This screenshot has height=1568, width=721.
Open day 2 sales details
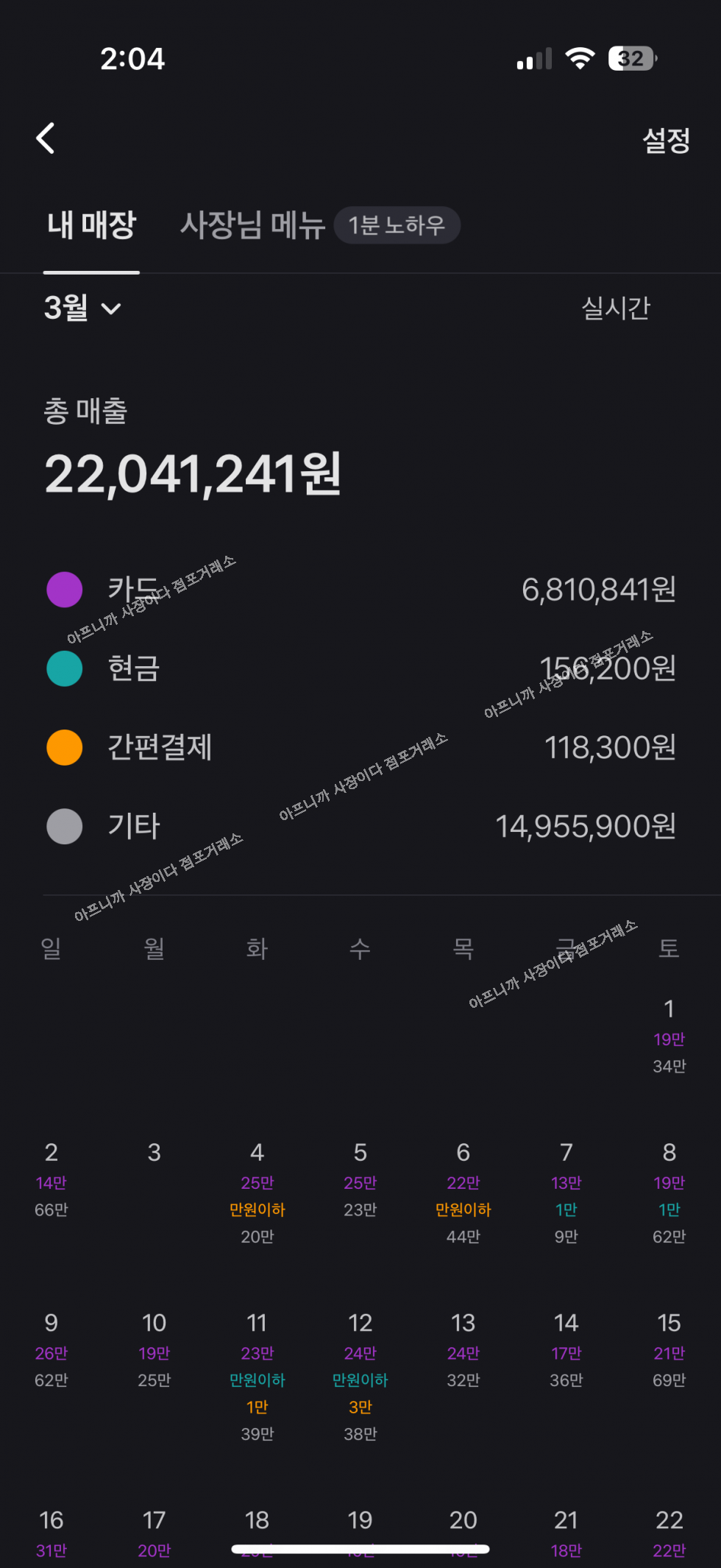click(x=51, y=1178)
